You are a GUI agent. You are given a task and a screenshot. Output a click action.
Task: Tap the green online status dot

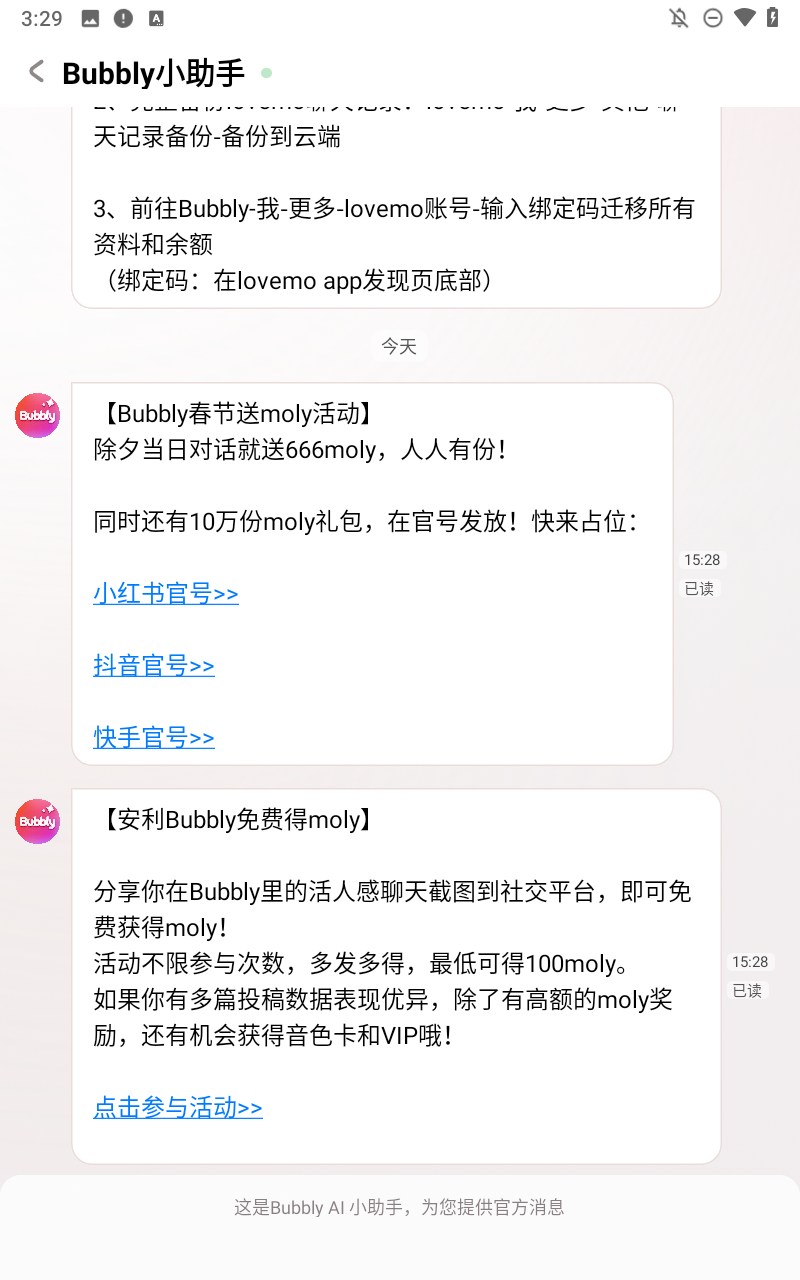[x=265, y=74]
